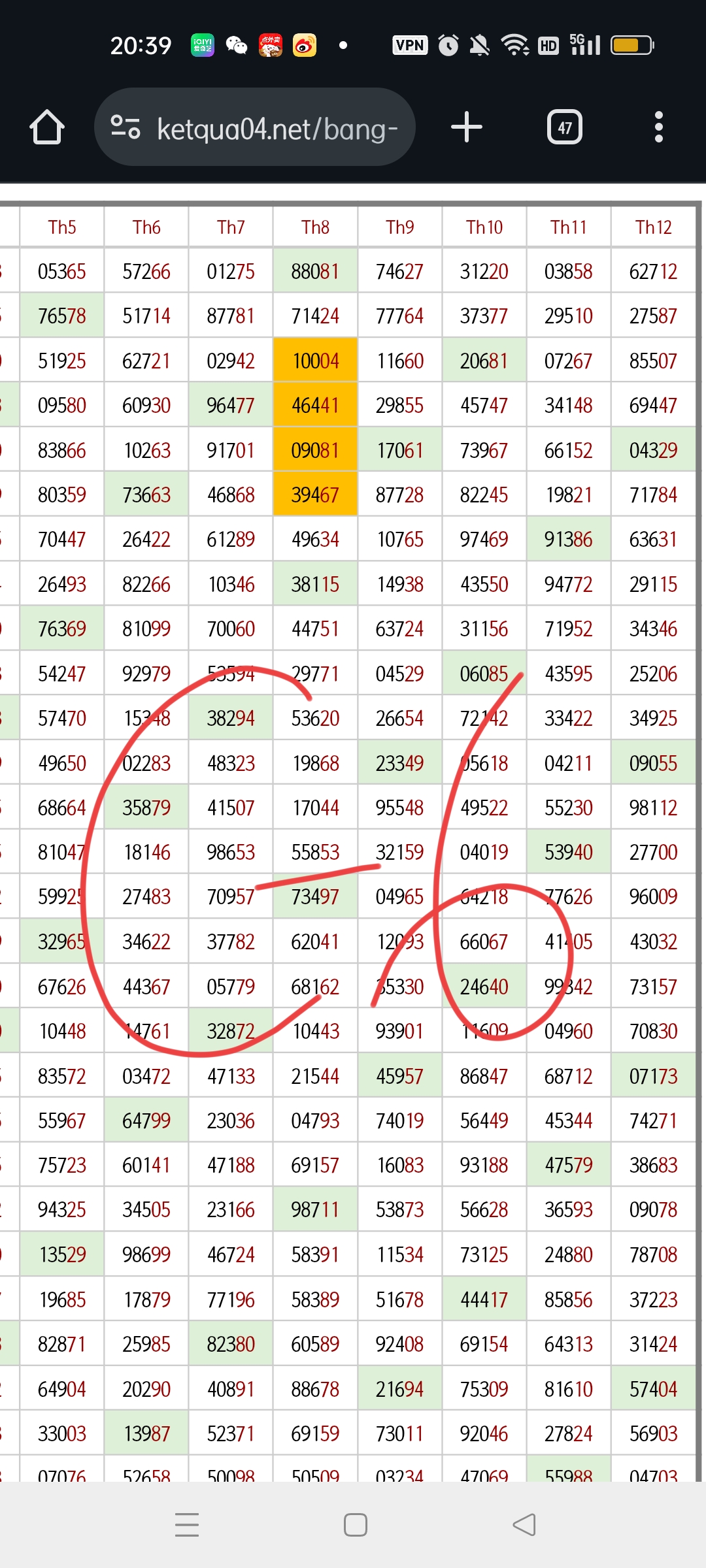Viewport: 706px width, 1568px height.
Task: Open the browser overflow menu
Action: tap(659, 127)
